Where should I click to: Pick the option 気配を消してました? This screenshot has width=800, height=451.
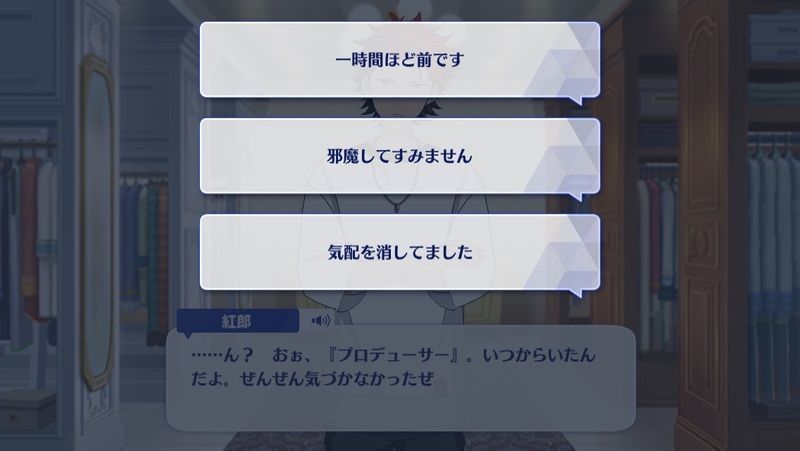(399, 252)
